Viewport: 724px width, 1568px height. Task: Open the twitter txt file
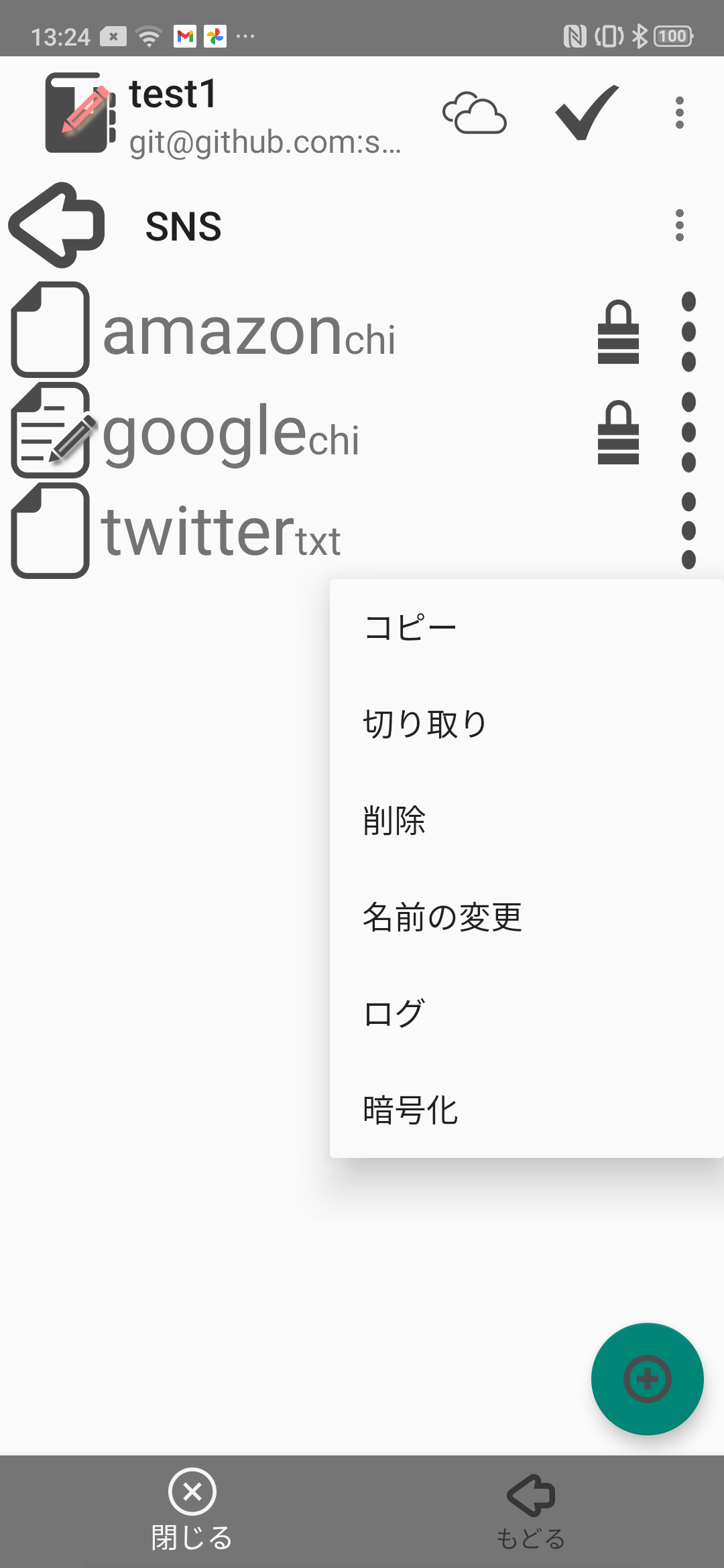(x=221, y=531)
